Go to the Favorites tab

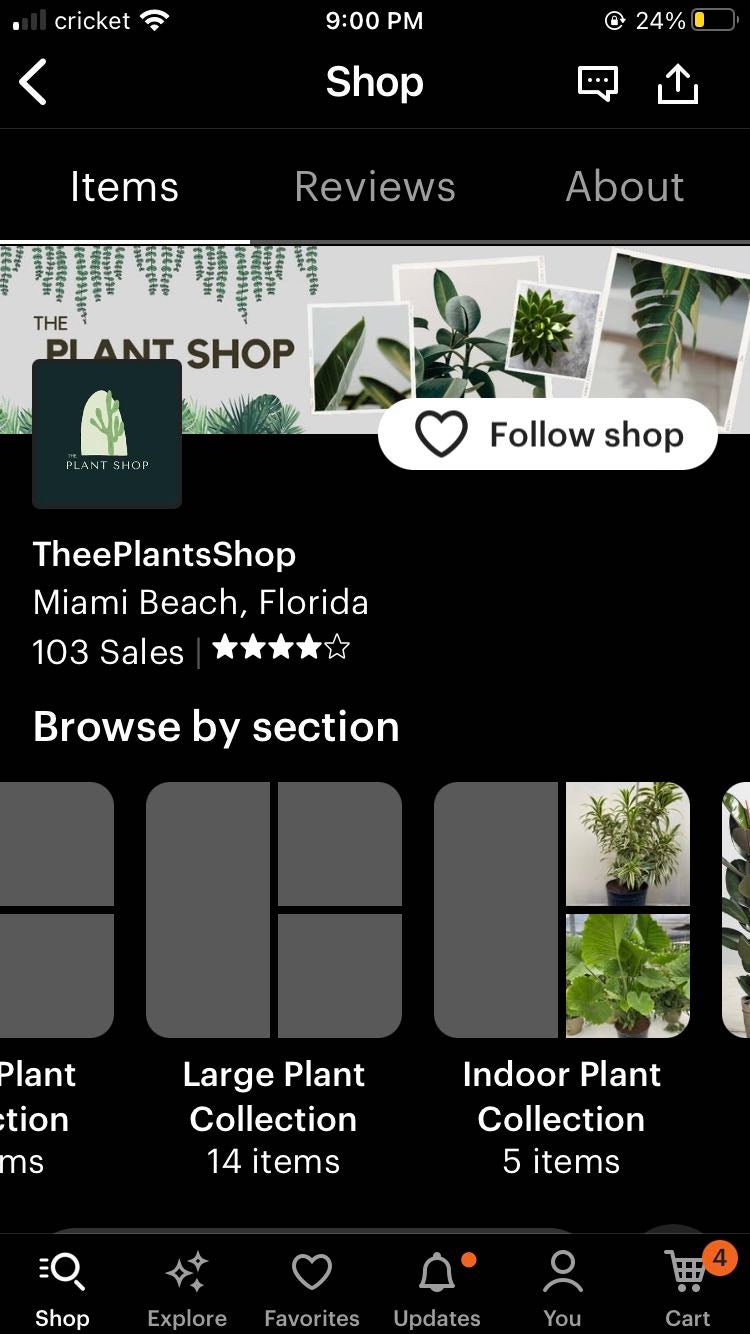(x=311, y=1288)
